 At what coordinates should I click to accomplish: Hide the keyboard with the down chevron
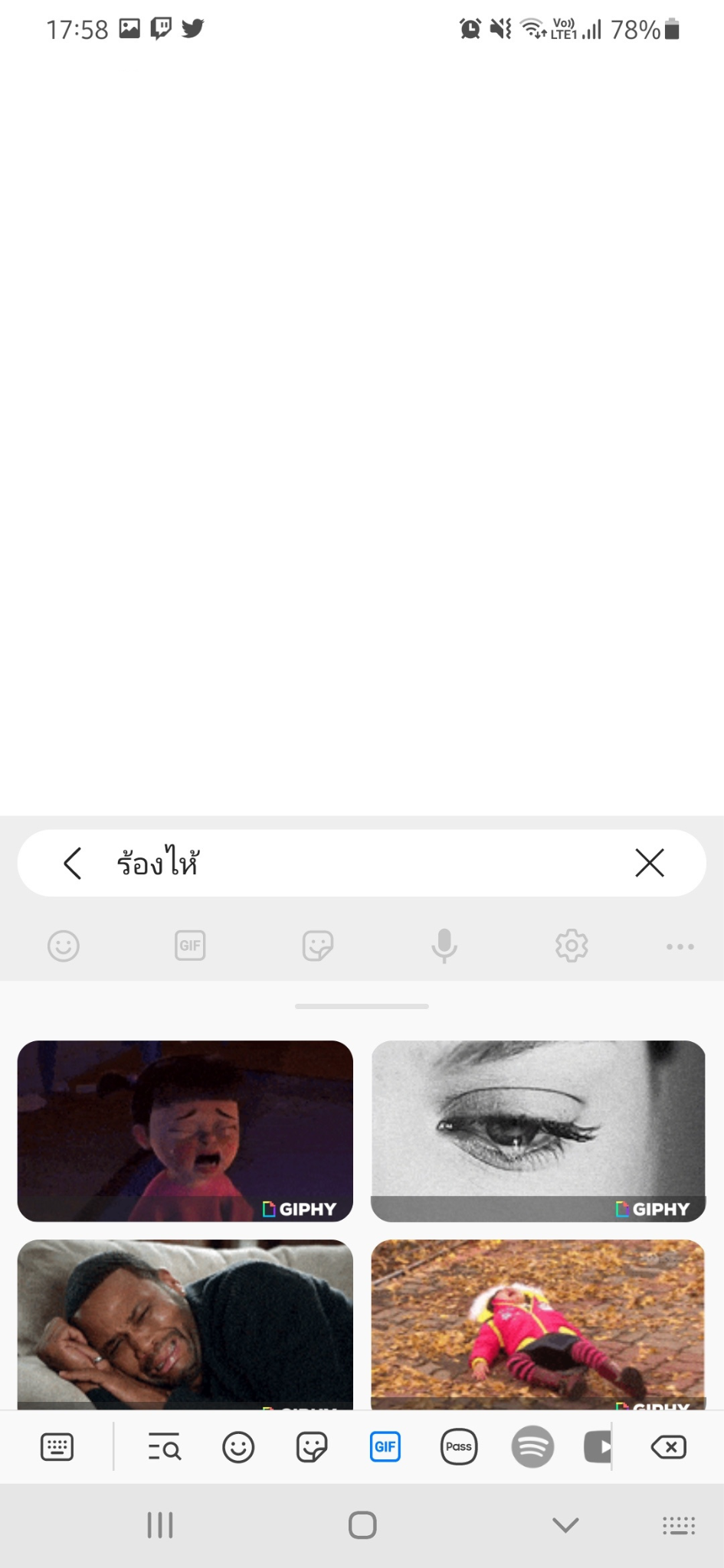coord(565,1525)
